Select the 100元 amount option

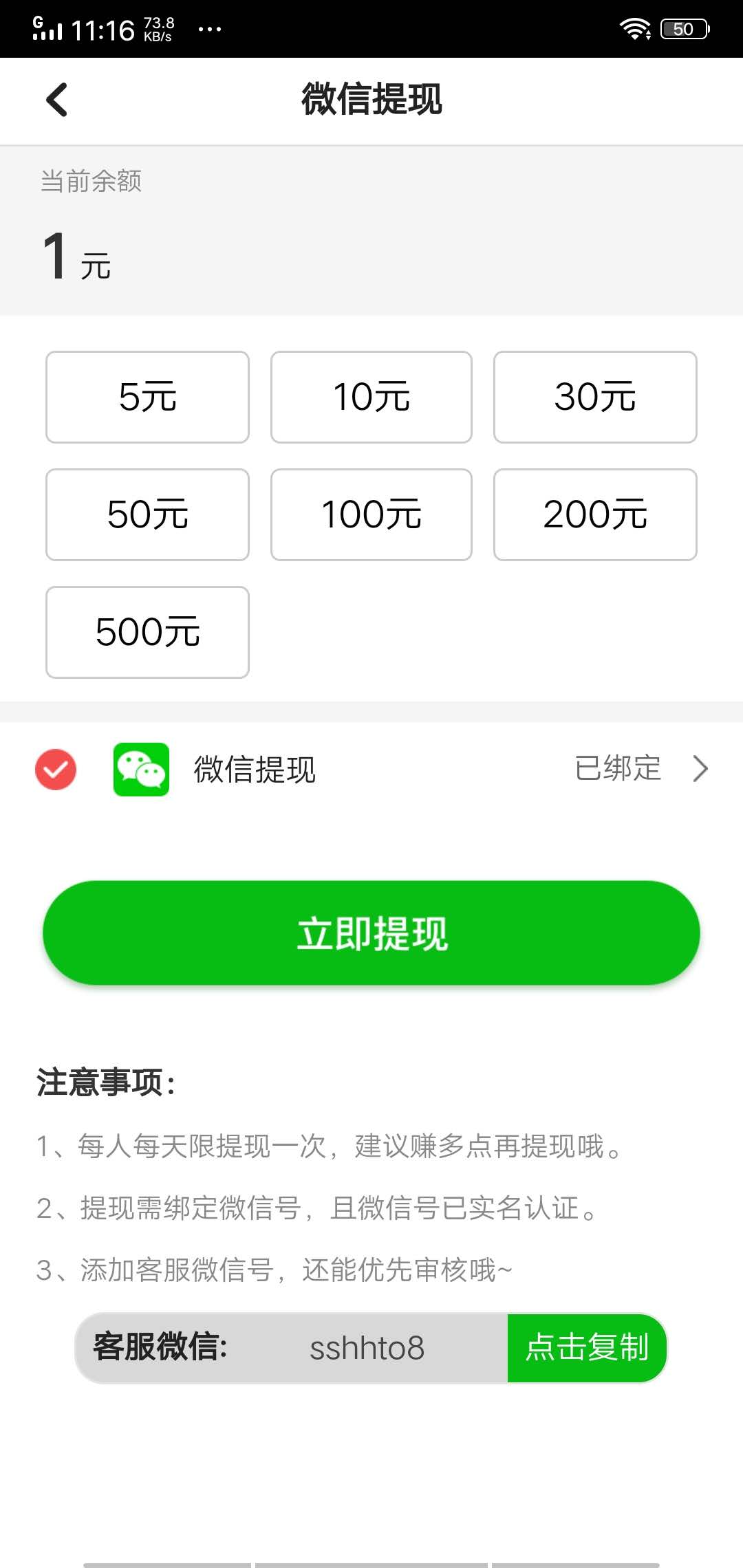pyautogui.click(x=371, y=514)
